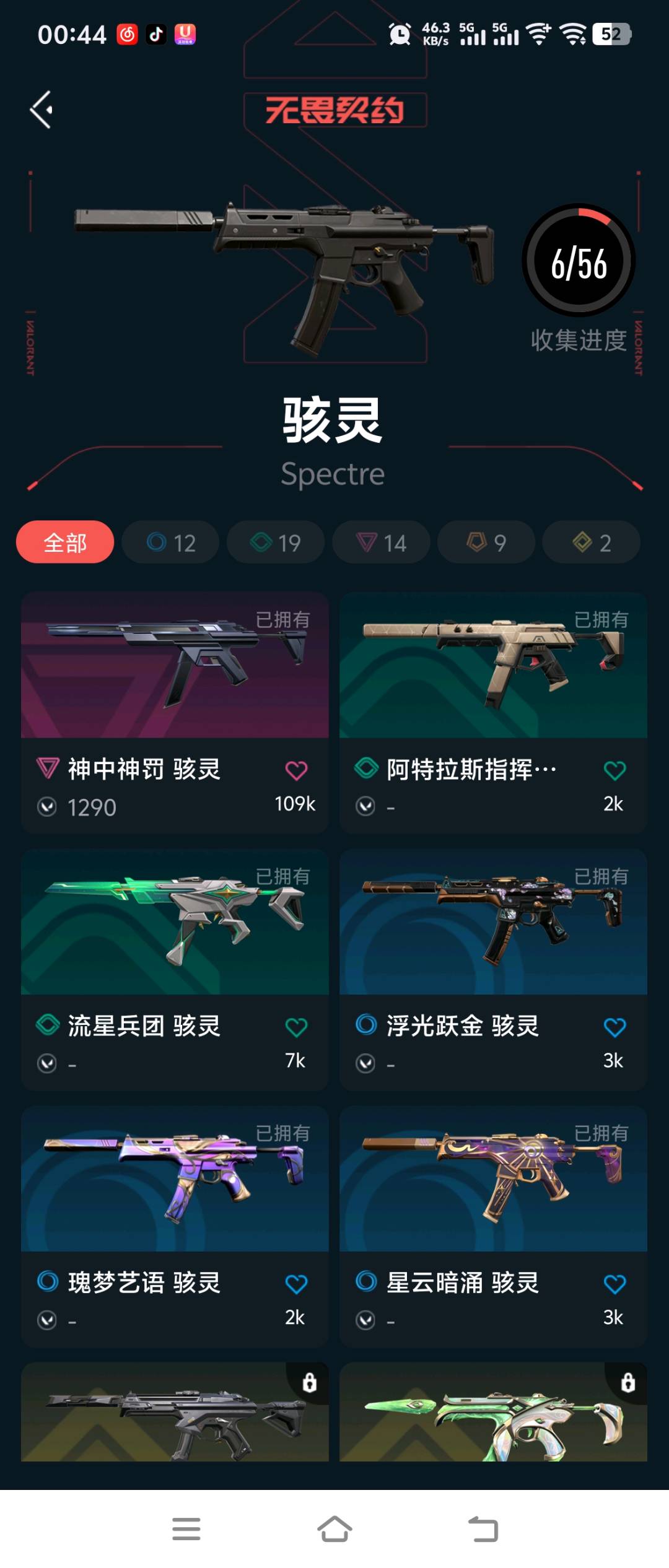
Task: Filter skins by the gold tier showing 2
Action: point(591,542)
